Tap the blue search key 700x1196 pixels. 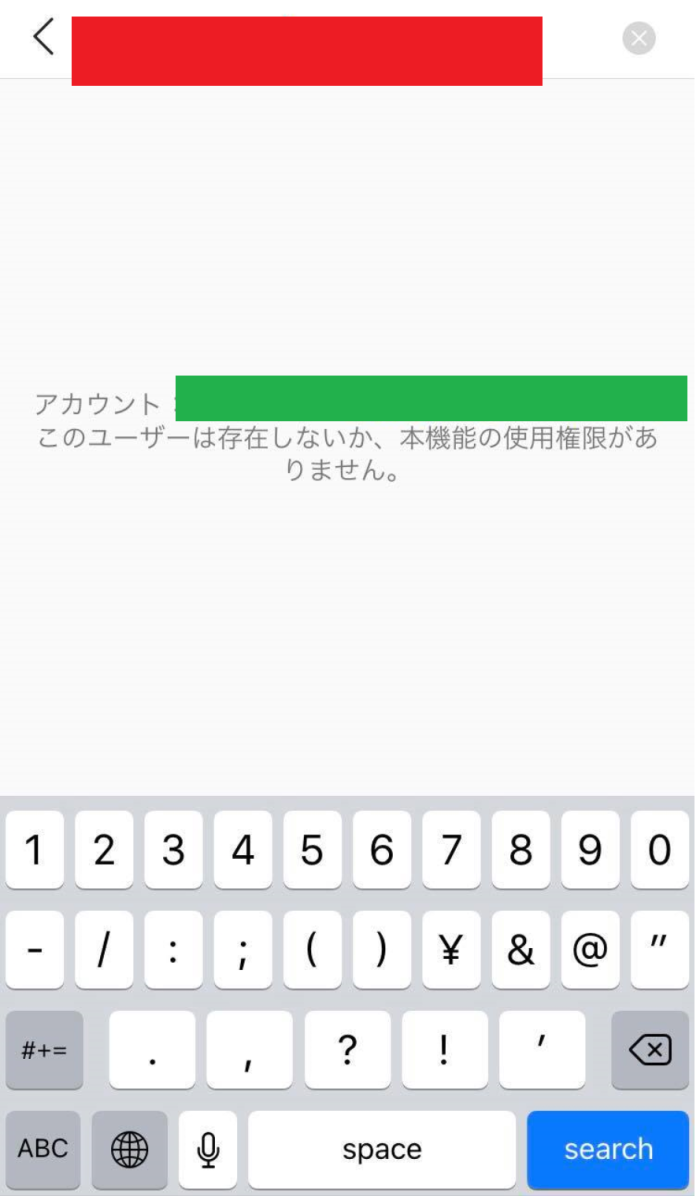click(608, 1149)
